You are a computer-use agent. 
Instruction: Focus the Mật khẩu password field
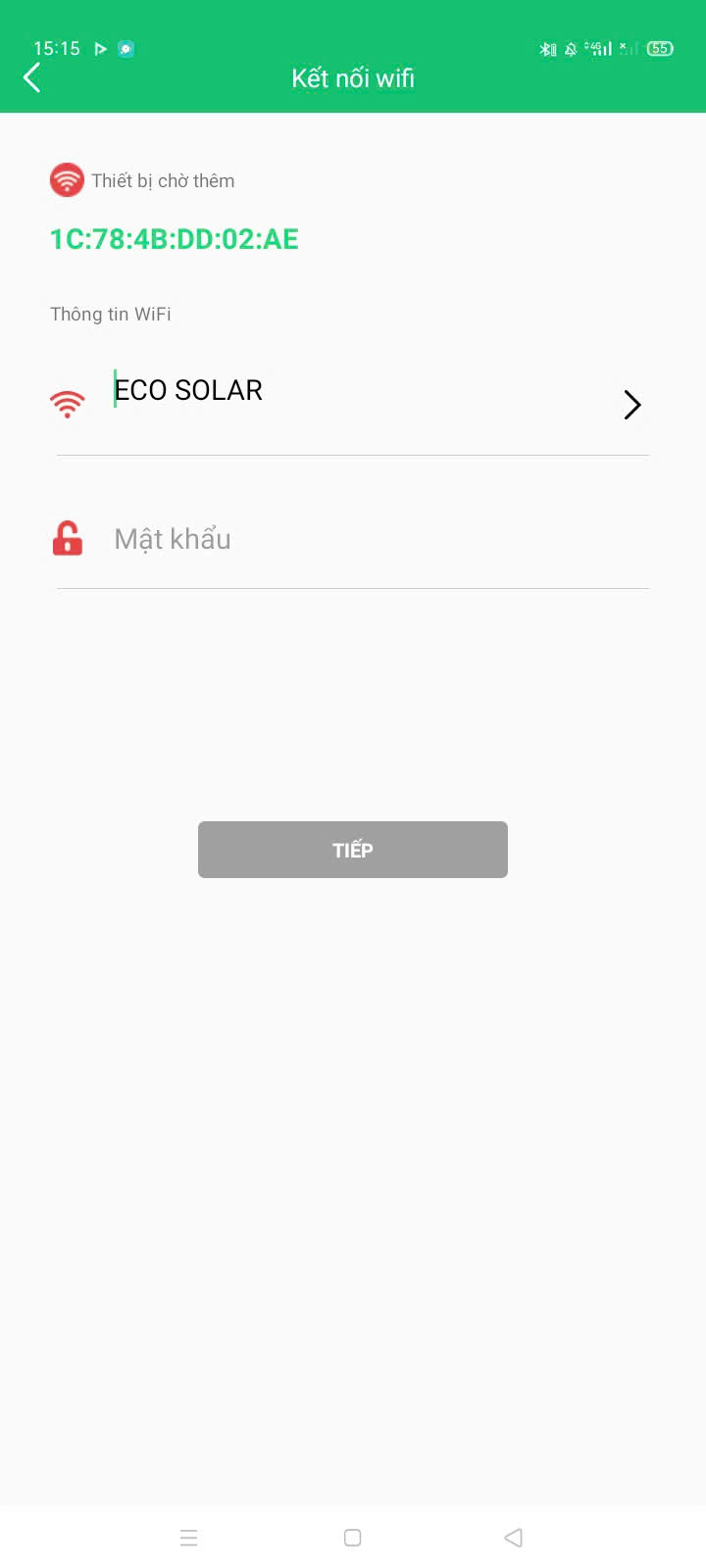click(373, 539)
